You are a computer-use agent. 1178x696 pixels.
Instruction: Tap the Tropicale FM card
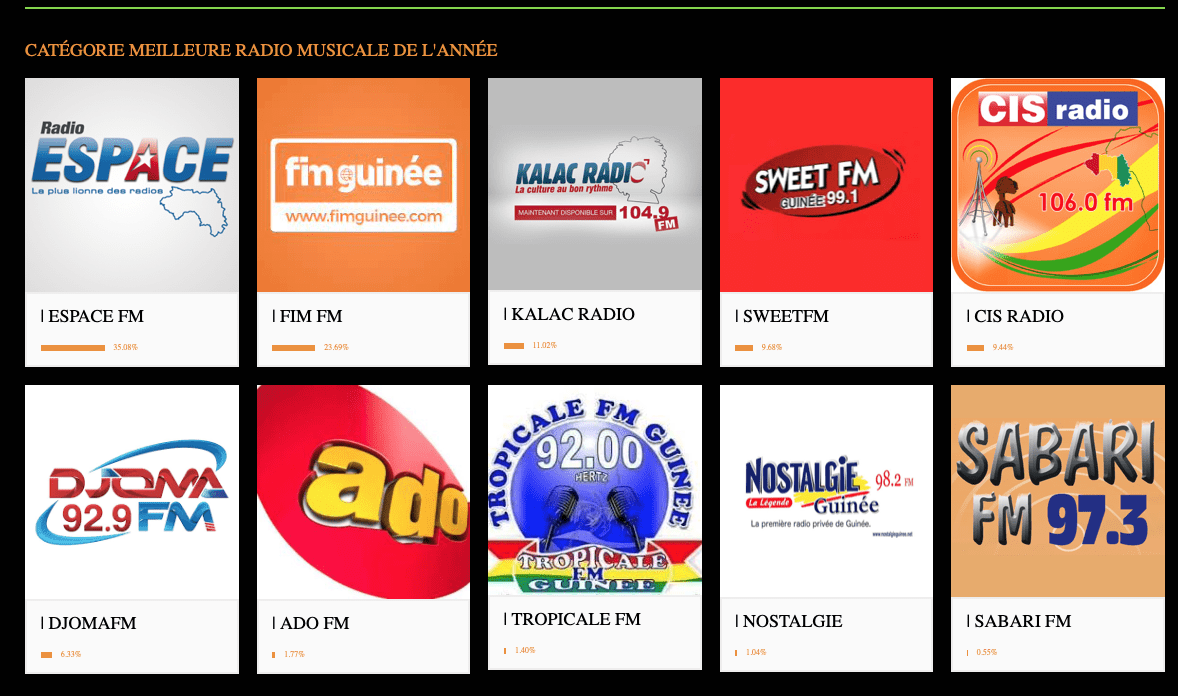(x=594, y=490)
